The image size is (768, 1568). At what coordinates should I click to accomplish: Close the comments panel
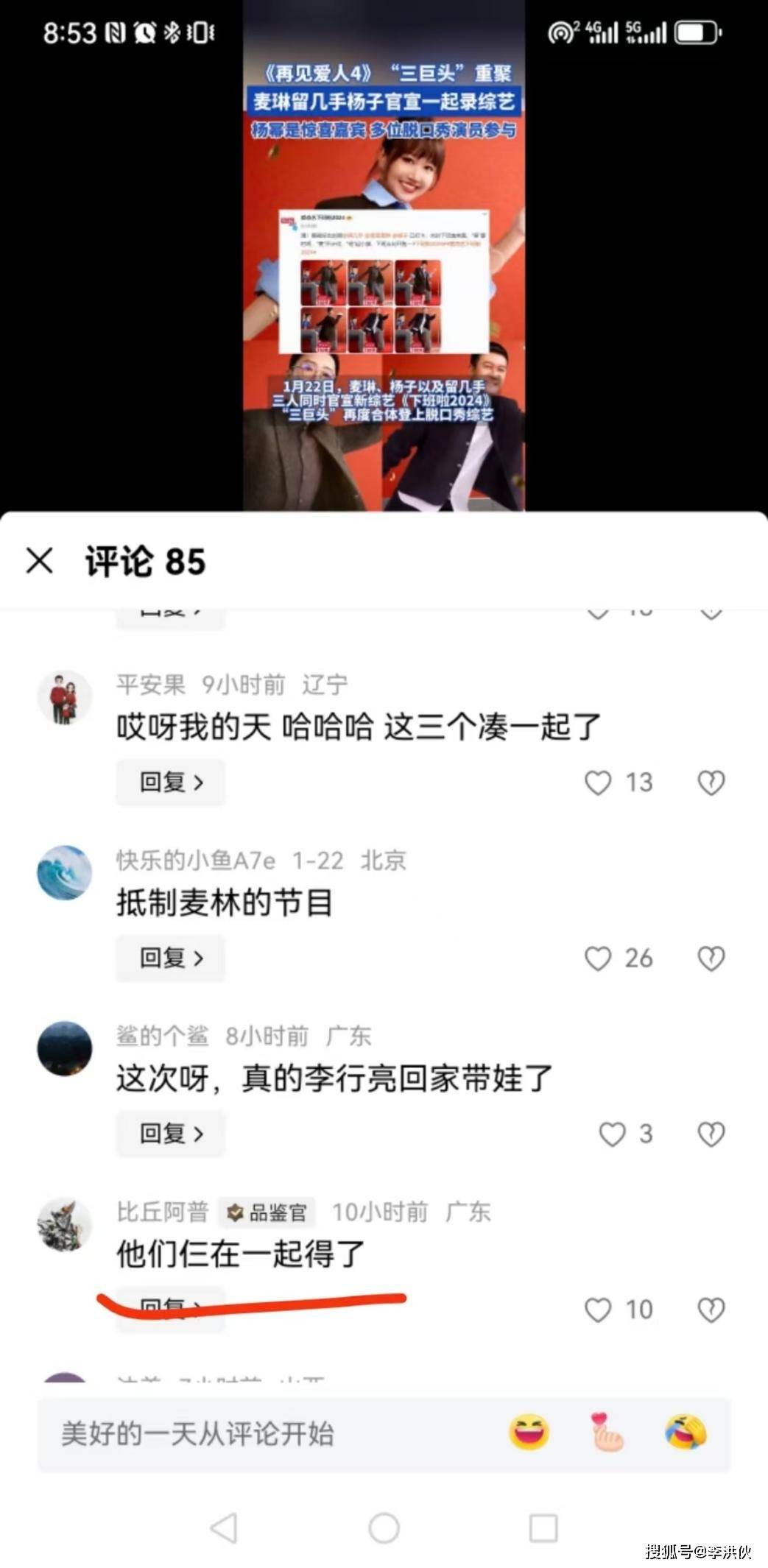coord(40,560)
